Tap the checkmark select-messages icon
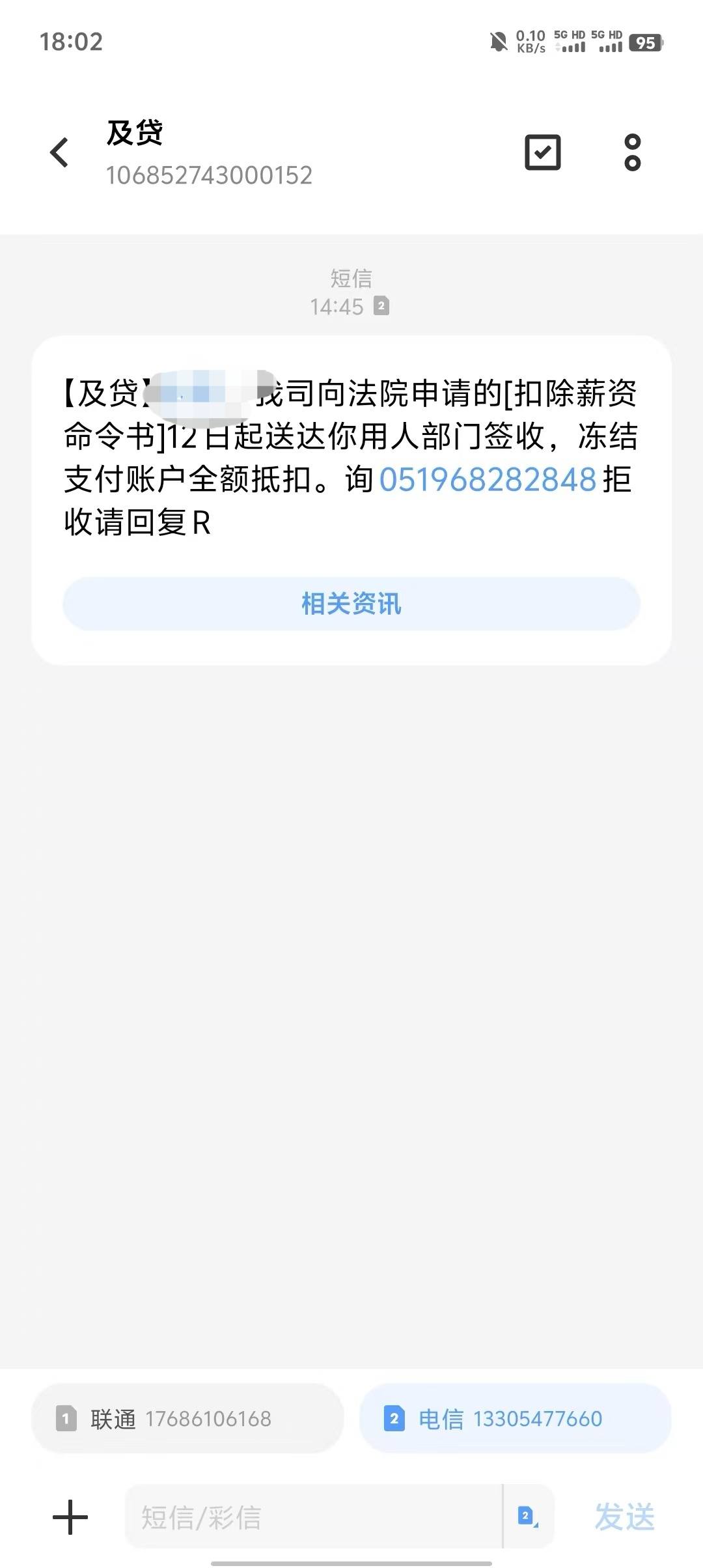Screen dimensions: 703x1568 coord(543,152)
